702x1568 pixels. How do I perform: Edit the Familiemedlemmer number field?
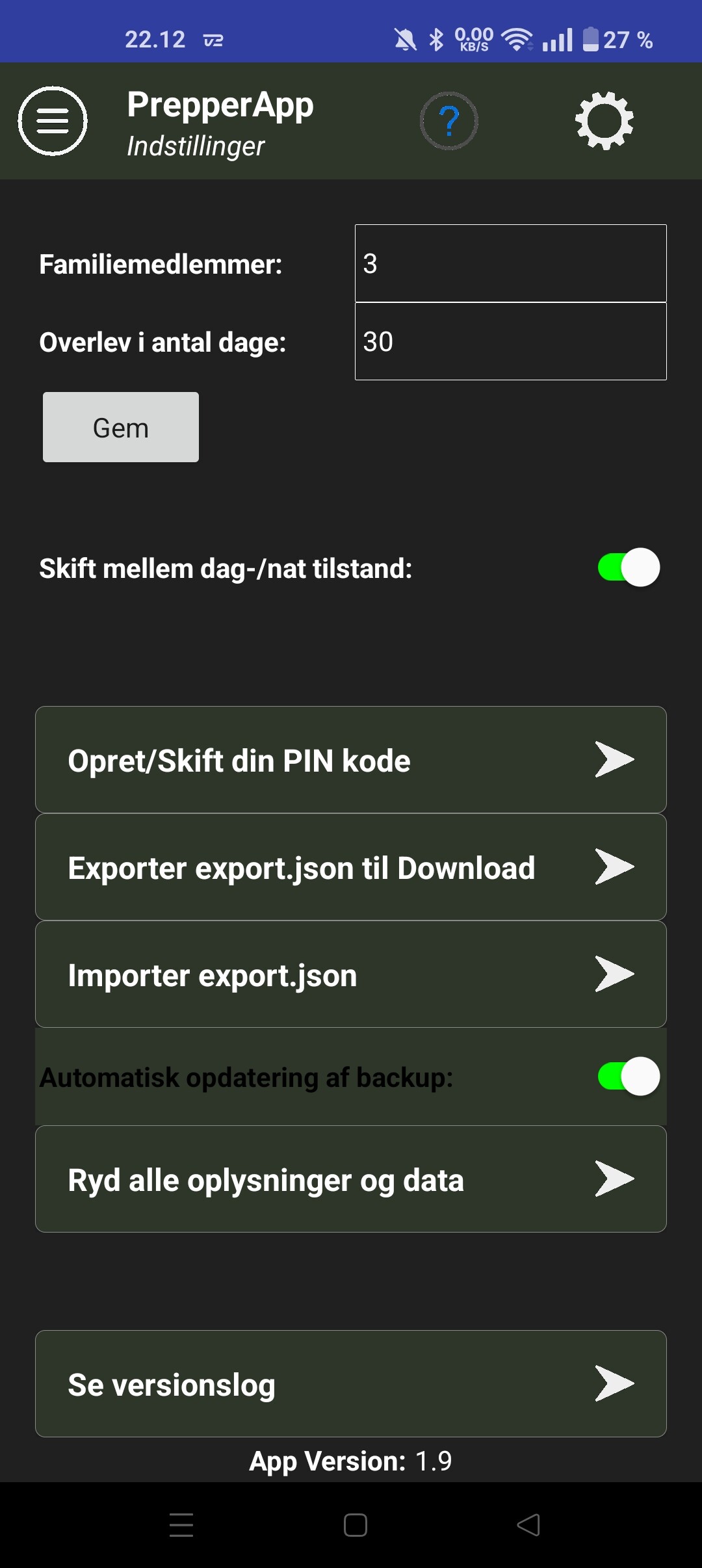click(510, 263)
